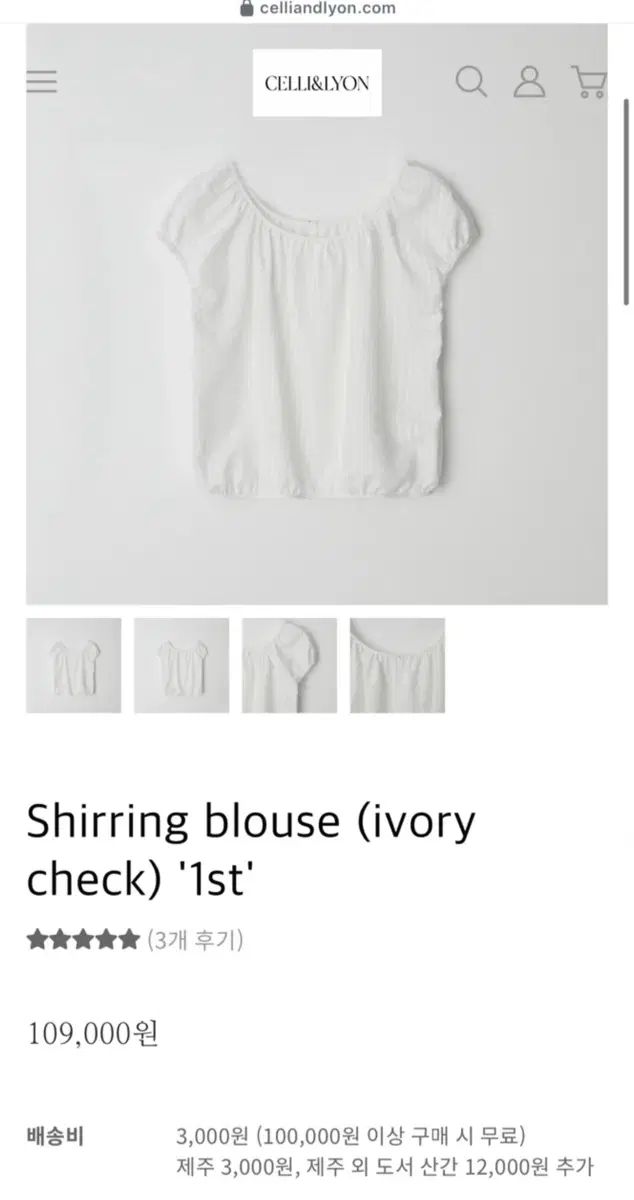The height and width of the screenshot is (1200, 634).
Task: Select the fourth thumbnail showing the neckline
Action: click(x=398, y=666)
